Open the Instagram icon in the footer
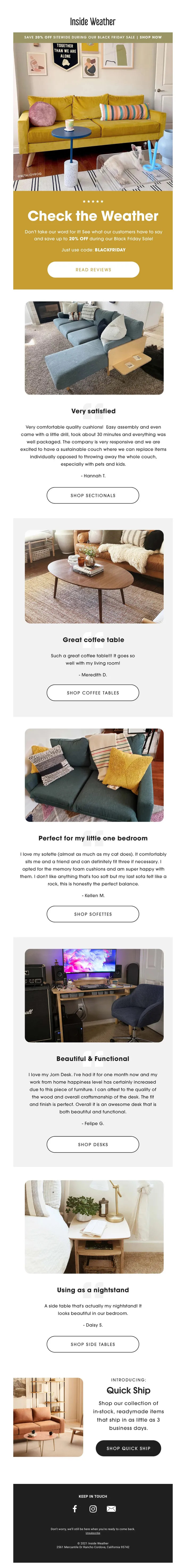 point(93,1508)
